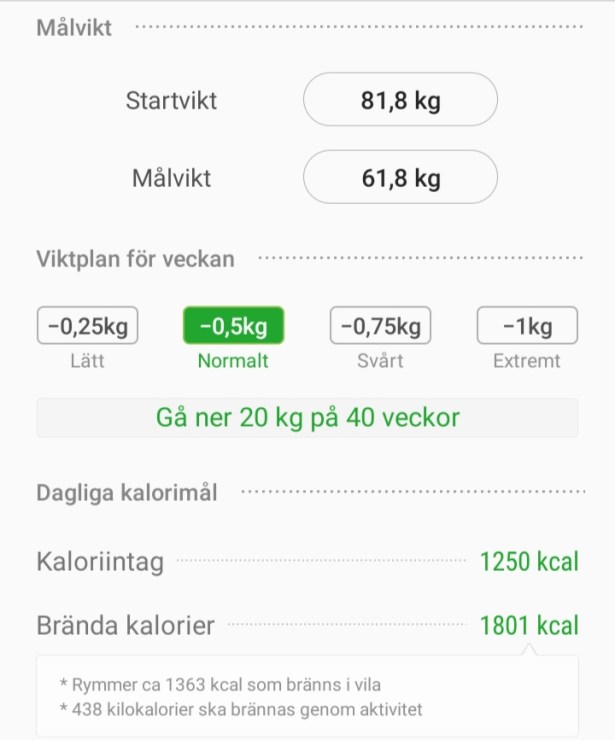Change the Målvikt value 61,8 kg

[x=400, y=178]
